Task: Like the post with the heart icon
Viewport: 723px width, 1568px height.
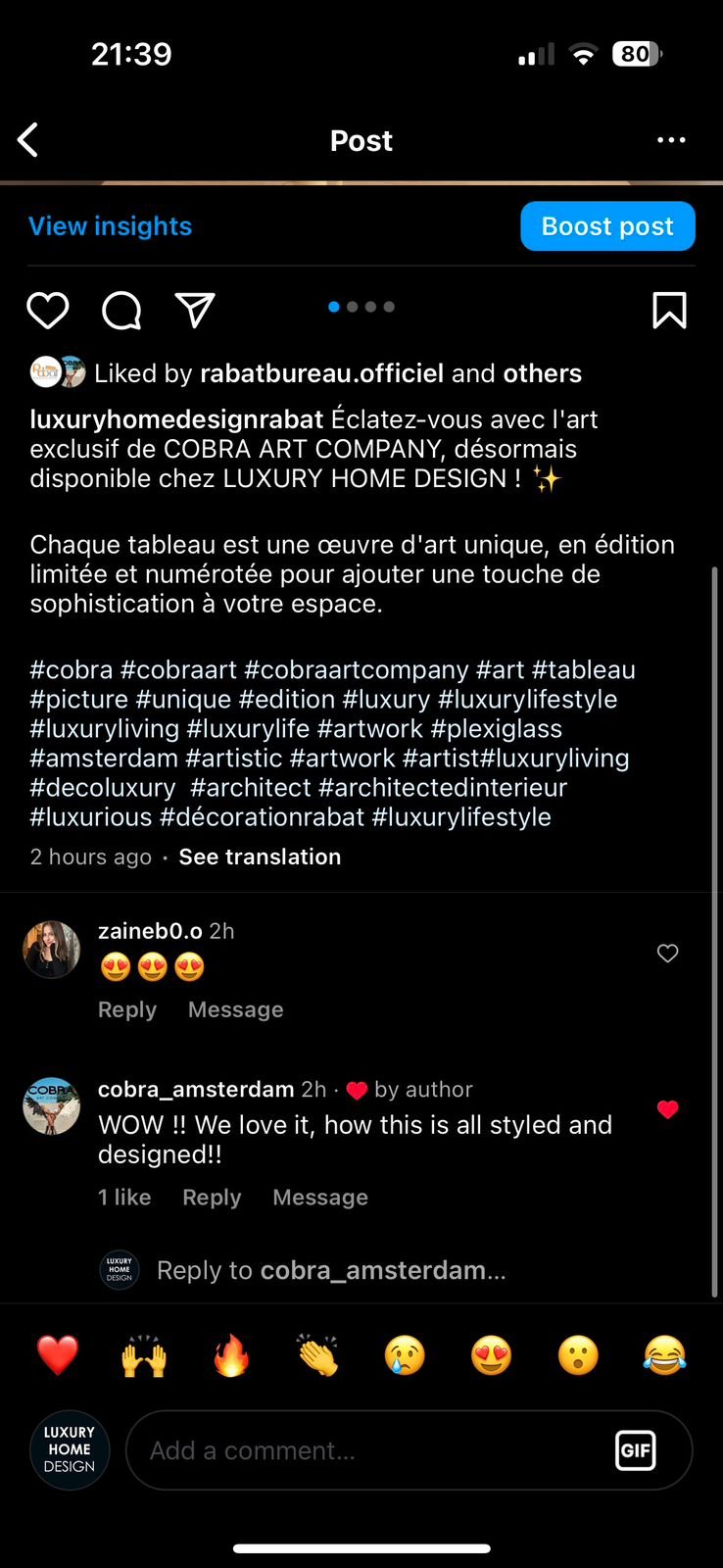Action: pyautogui.click(x=47, y=311)
